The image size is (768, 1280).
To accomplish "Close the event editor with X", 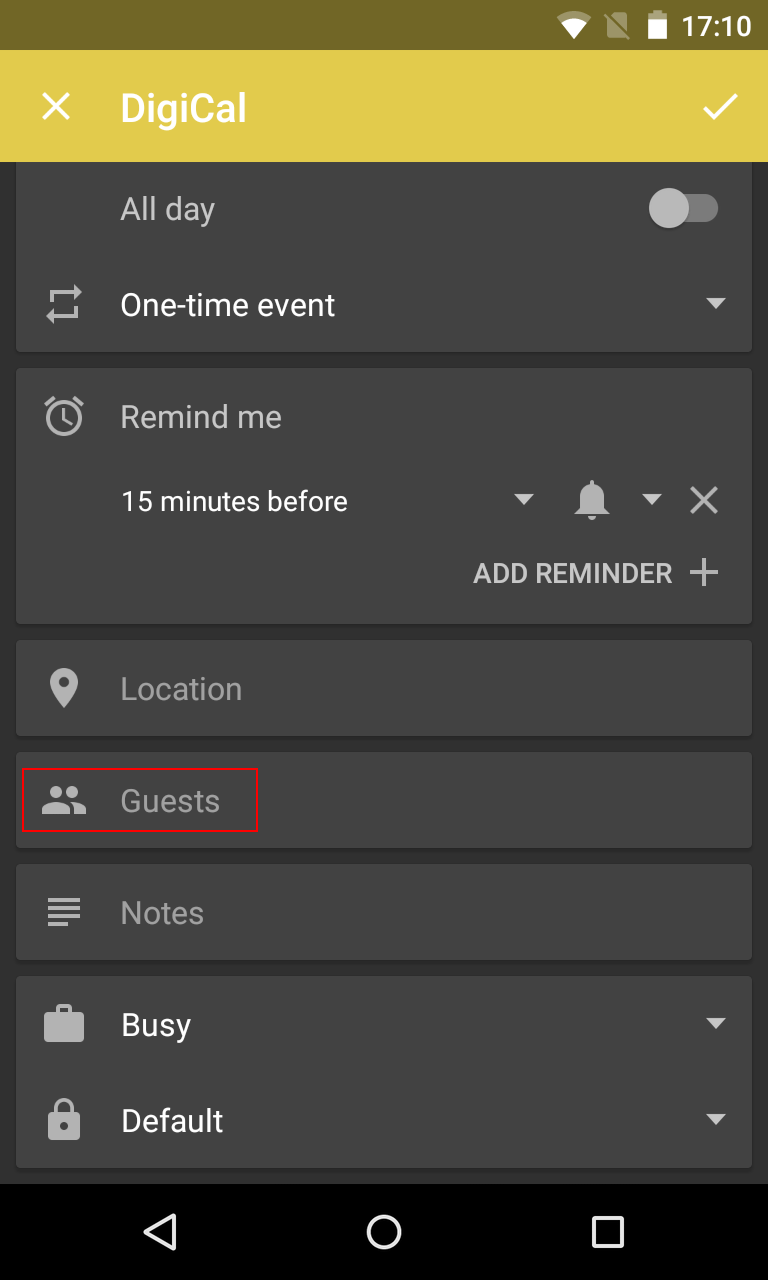I will click(56, 107).
